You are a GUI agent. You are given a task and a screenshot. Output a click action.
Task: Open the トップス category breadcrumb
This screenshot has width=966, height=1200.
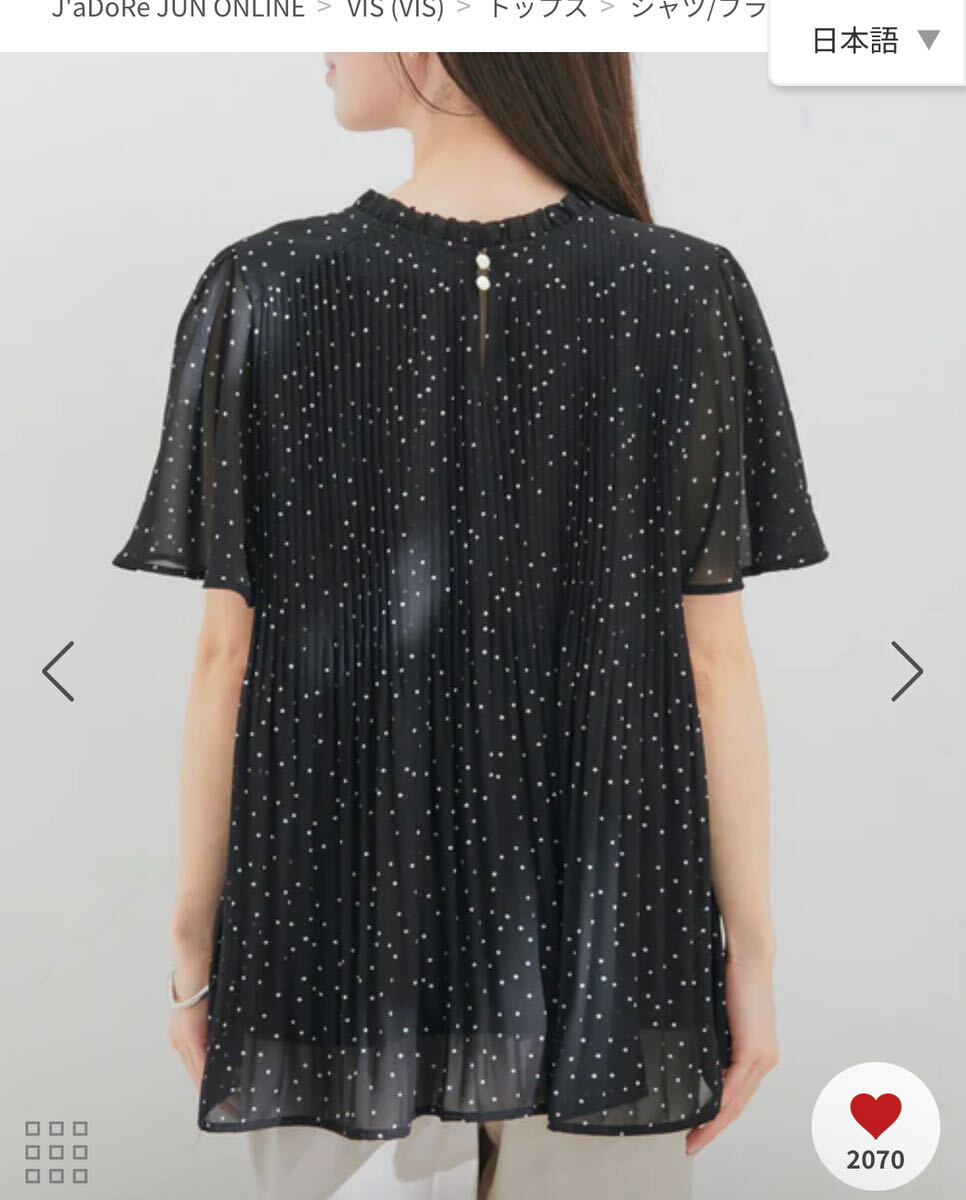537,10
